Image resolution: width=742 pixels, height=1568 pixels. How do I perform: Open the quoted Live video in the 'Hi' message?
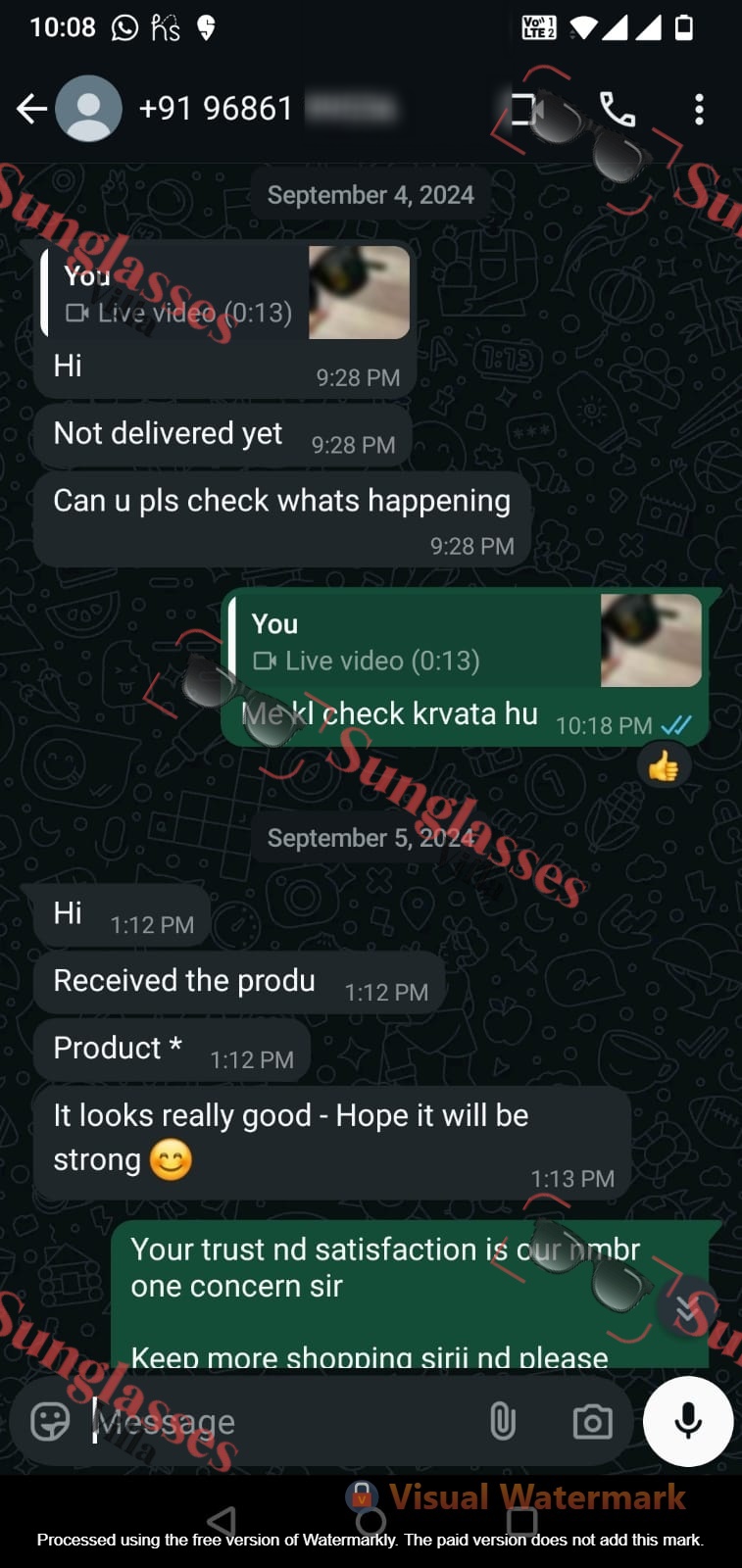point(225,293)
